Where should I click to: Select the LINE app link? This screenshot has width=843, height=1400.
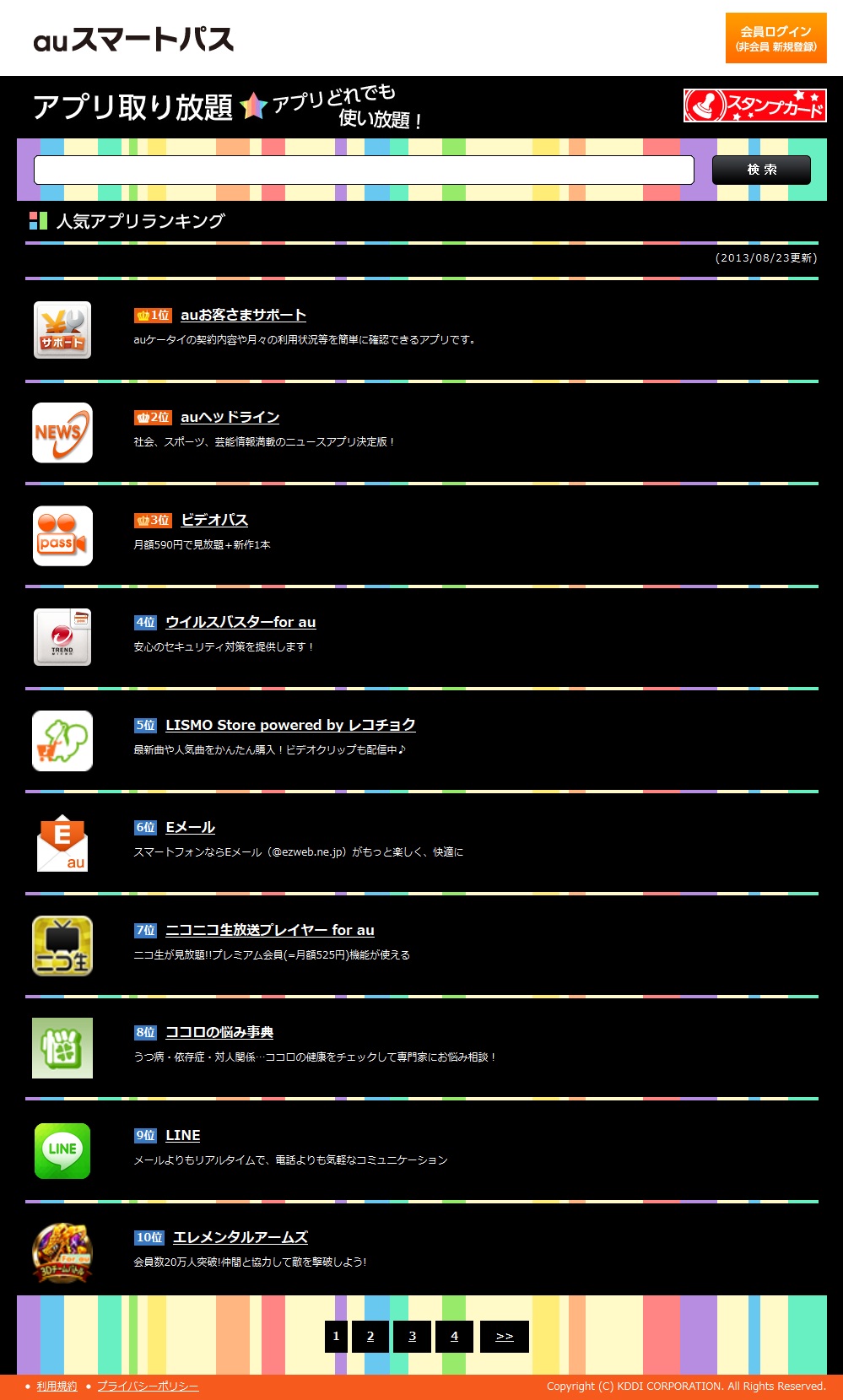(x=182, y=1135)
